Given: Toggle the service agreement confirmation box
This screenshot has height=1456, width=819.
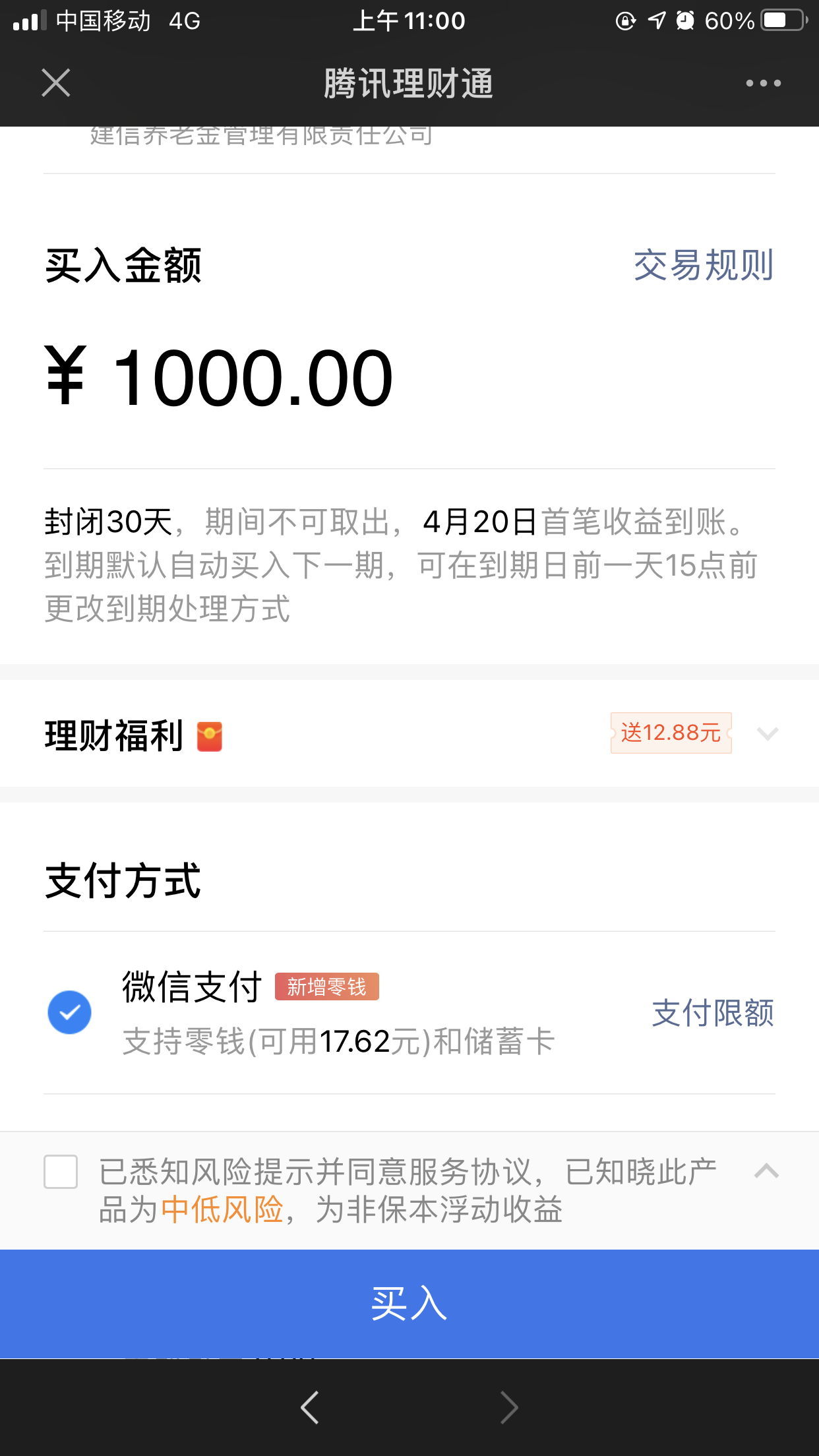Looking at the screenshot, I should [x=61, y=1172].
